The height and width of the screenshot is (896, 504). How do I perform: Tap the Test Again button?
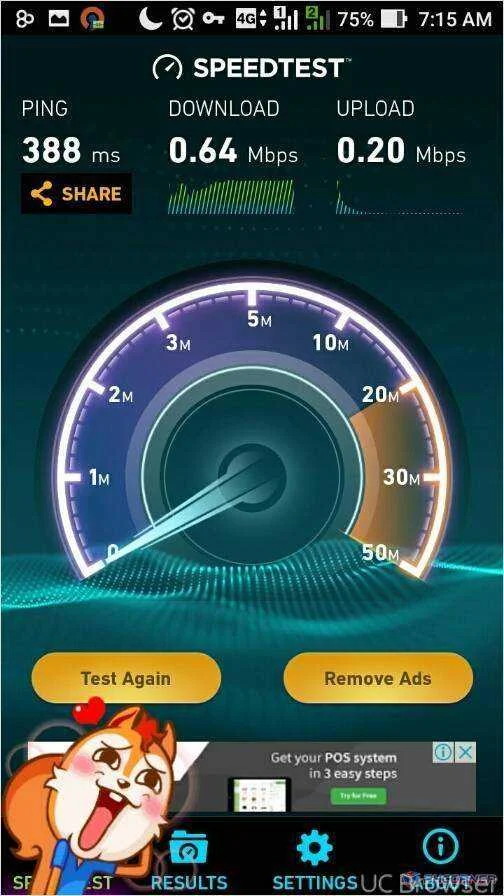(126, 678)
